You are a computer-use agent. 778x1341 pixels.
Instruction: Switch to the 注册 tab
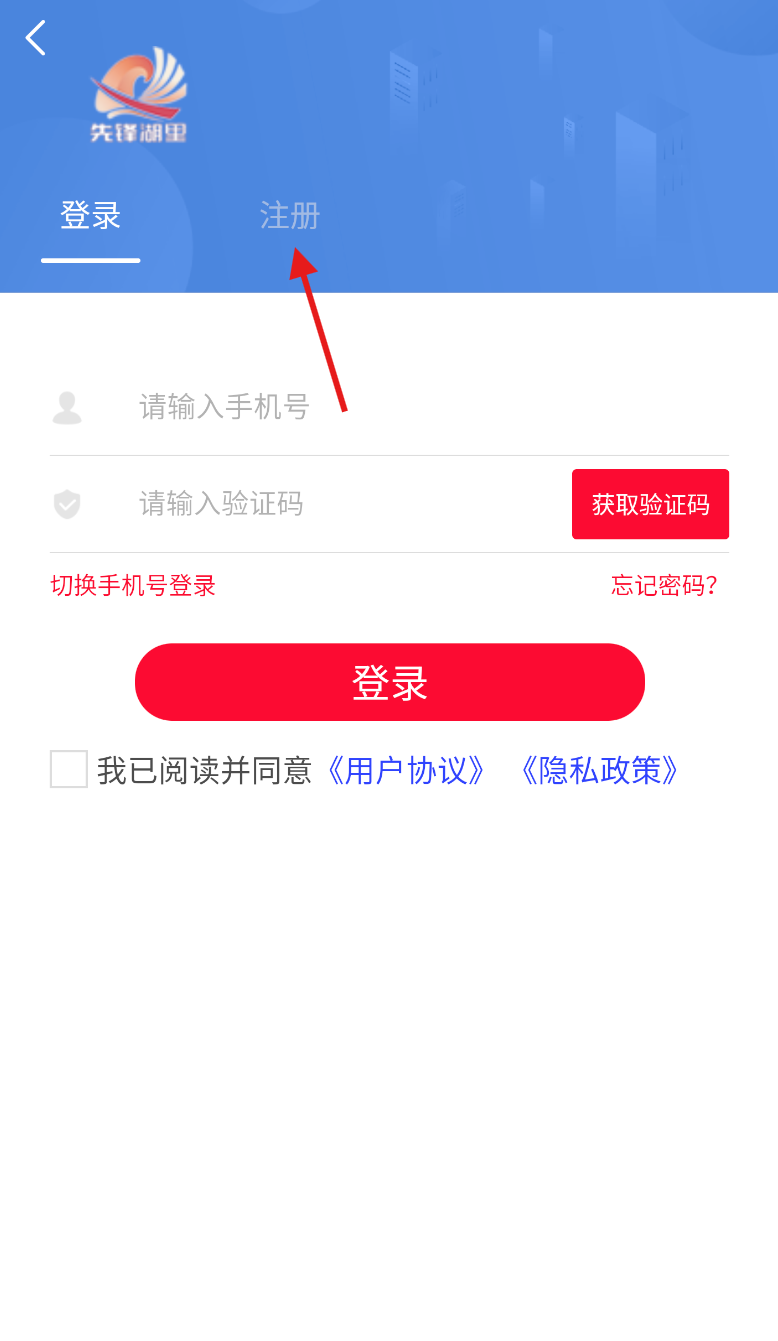click(x=290, y=216)
